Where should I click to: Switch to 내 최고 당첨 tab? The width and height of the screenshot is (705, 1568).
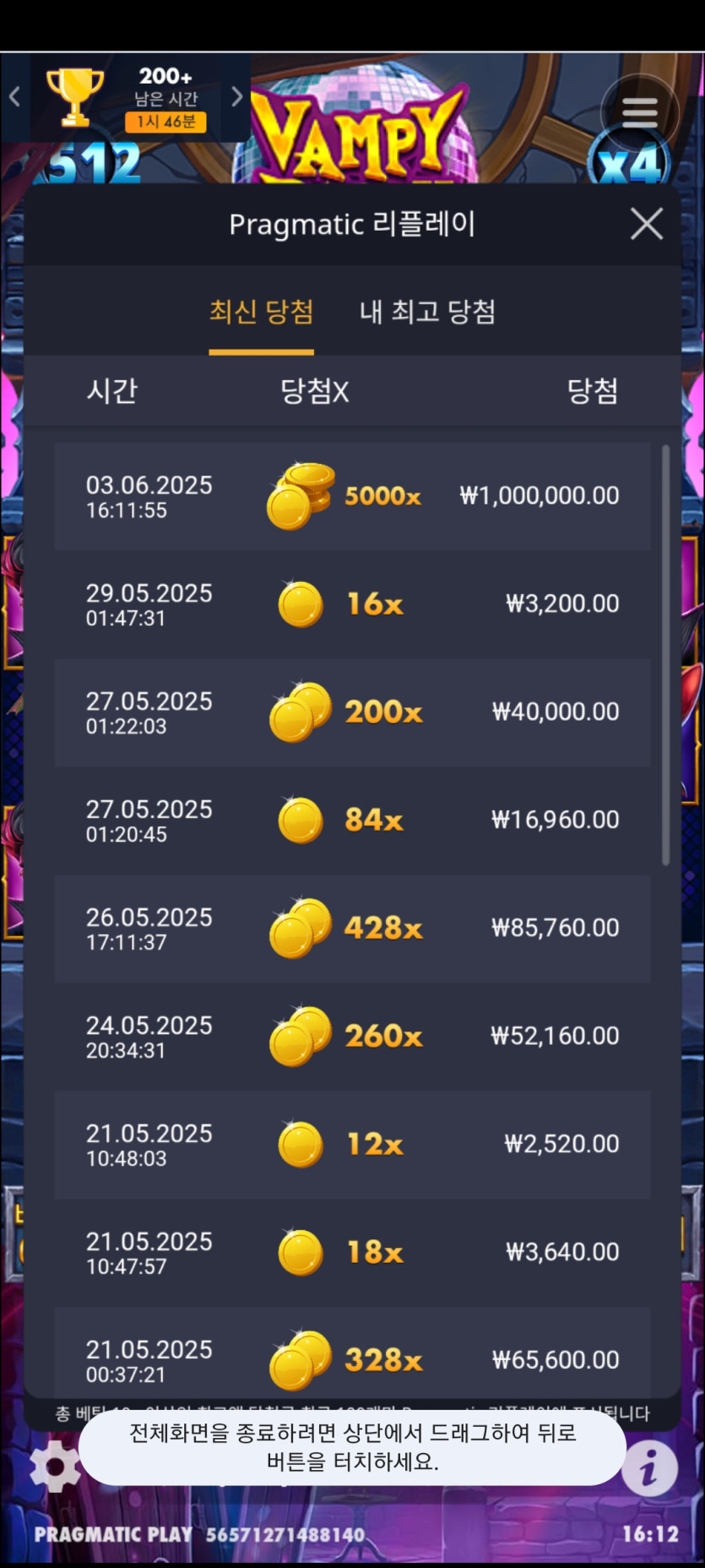tap(427, 312)
